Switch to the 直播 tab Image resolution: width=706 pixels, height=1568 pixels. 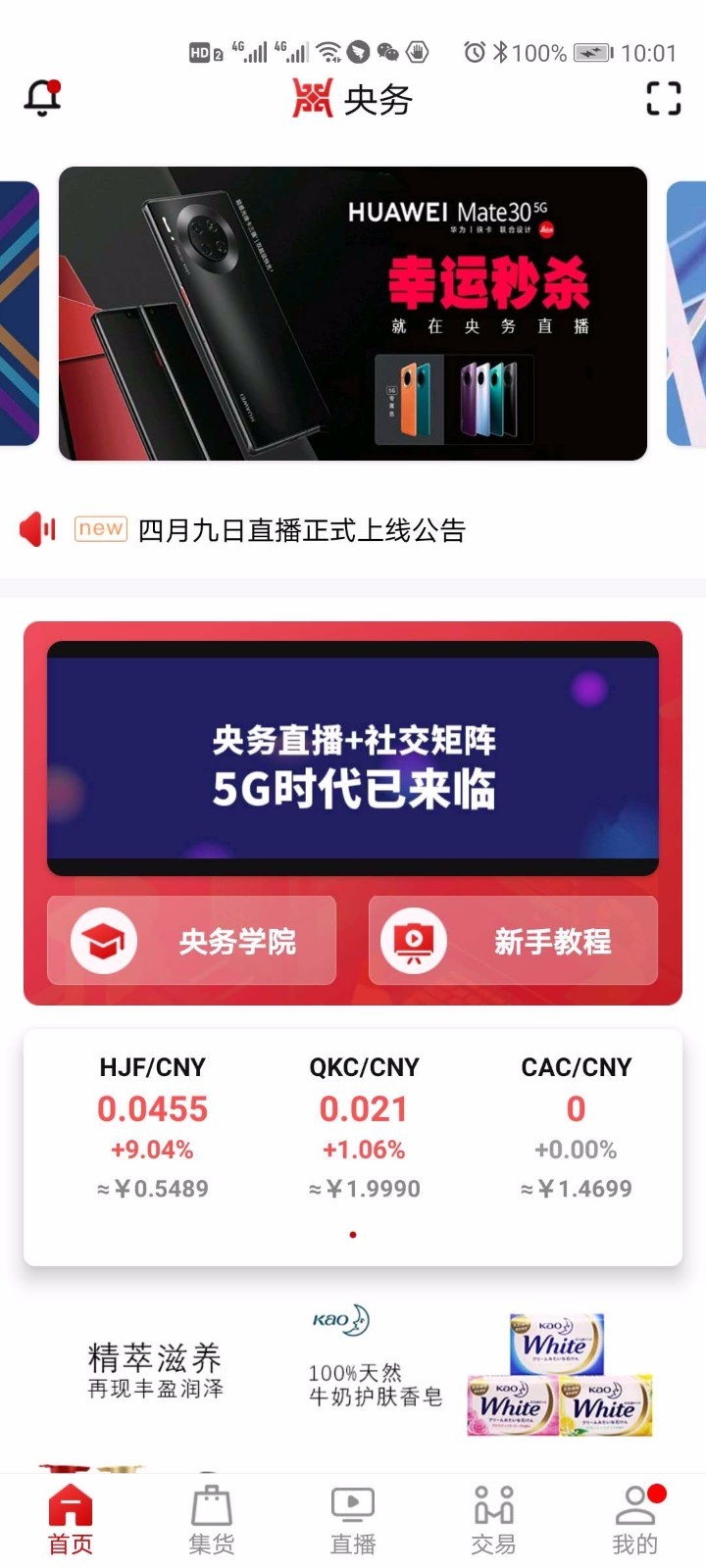(x=353, y=1519)
